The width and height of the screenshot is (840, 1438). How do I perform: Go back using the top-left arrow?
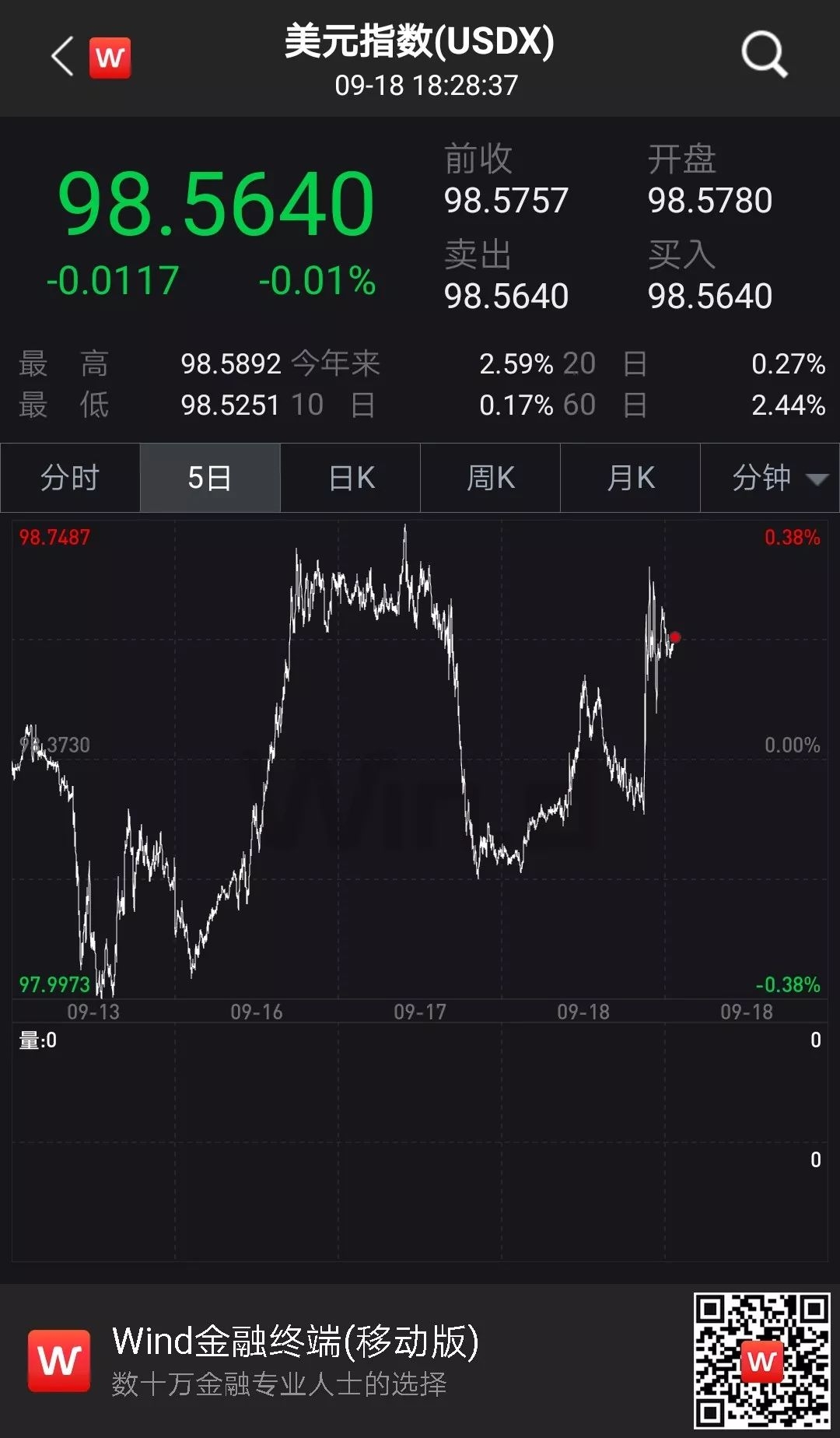click(62, 57)
